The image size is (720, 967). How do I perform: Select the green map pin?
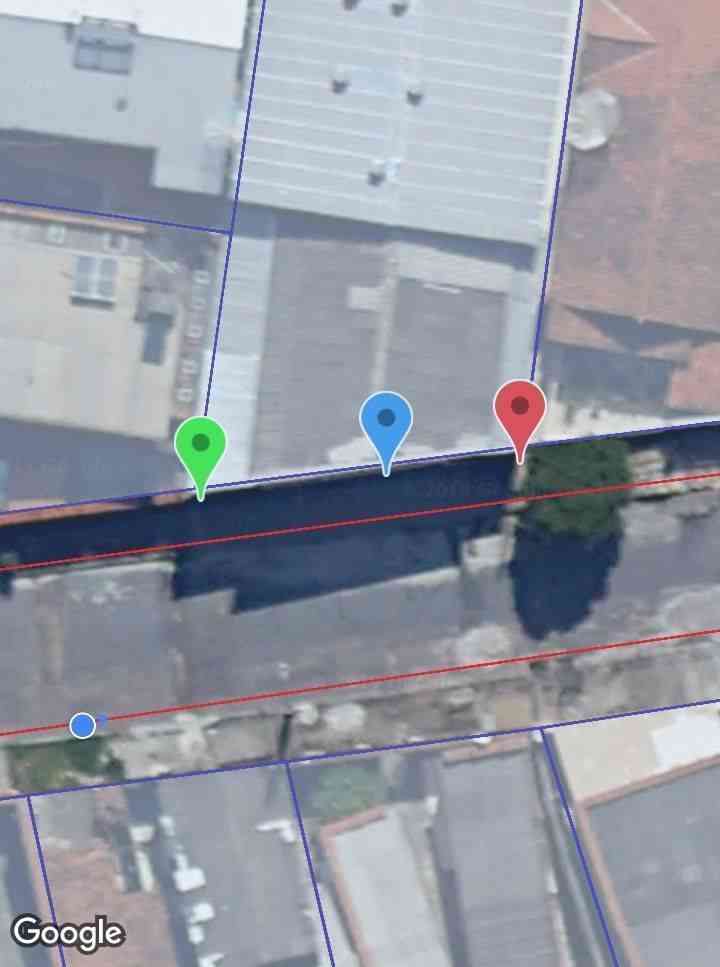click(200, 446)
